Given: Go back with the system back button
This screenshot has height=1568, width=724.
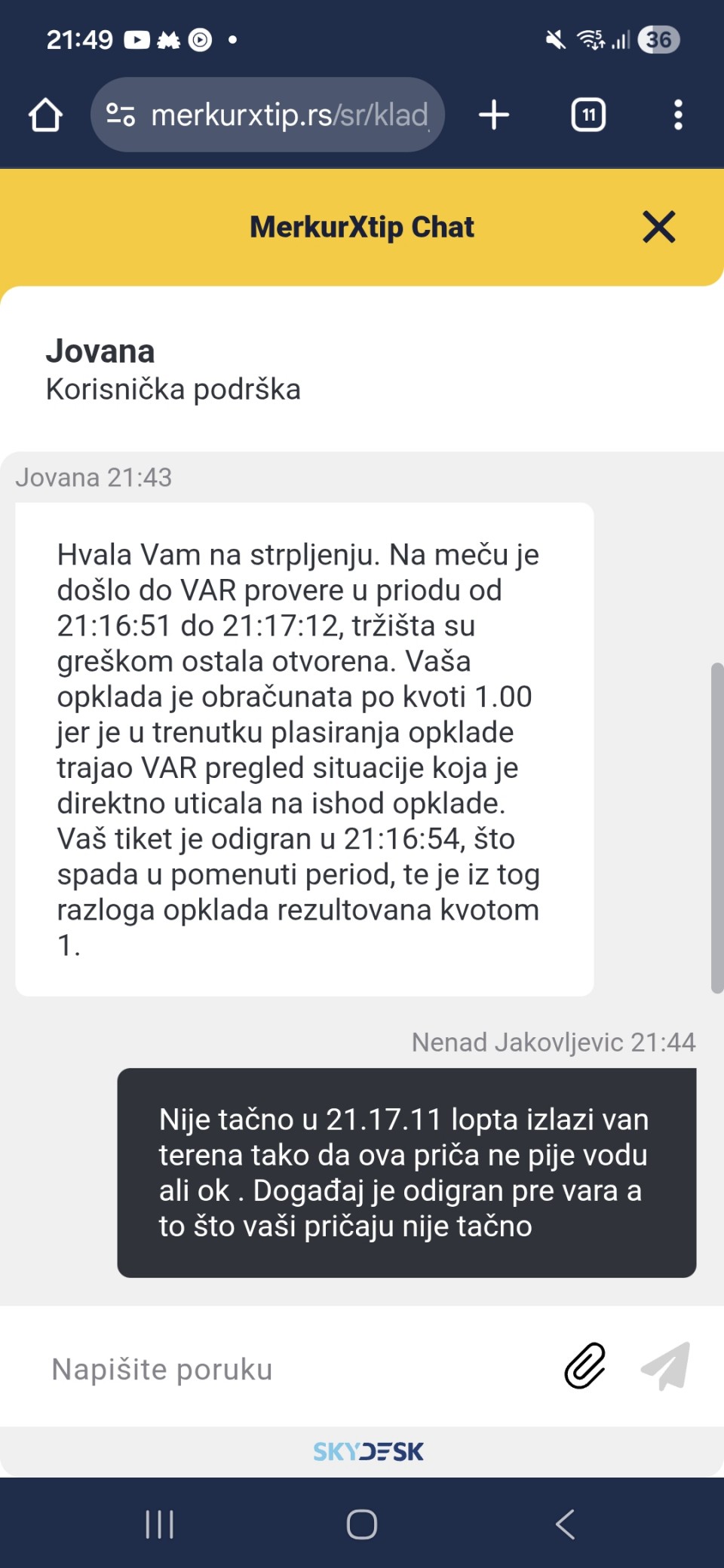Looking at the screenshot, I should click(x=565, y=1524).
